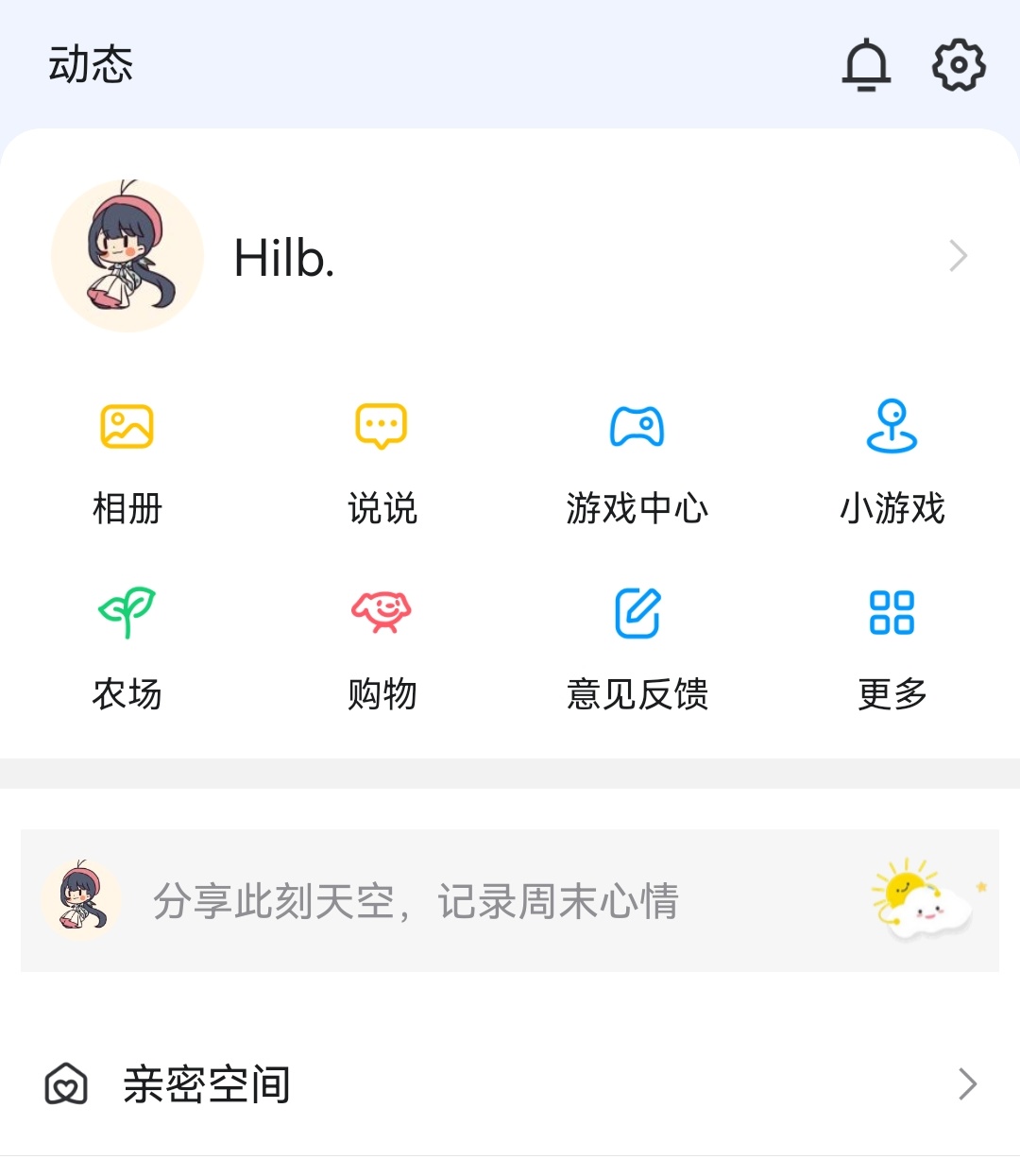Open the notifications bell
The height and width of the screenshot is (1176, 1020).
(866, 65)
